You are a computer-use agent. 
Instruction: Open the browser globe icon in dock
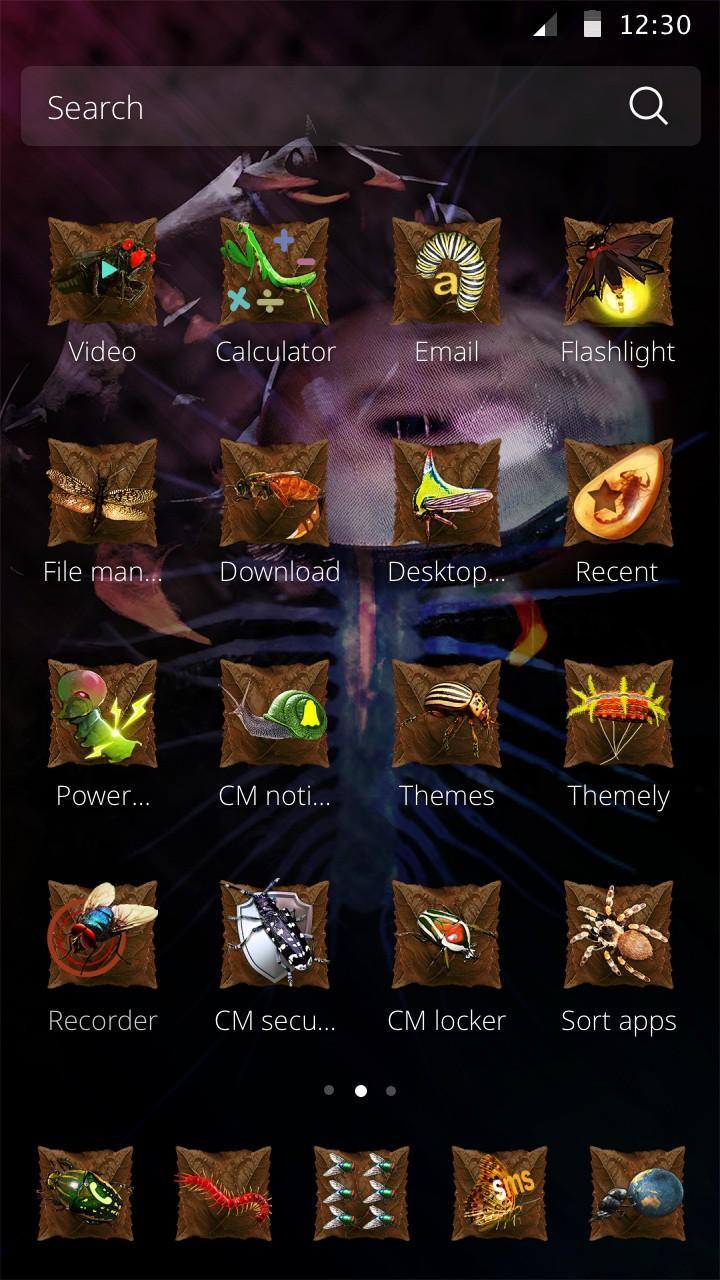(x=637, y=1193)
